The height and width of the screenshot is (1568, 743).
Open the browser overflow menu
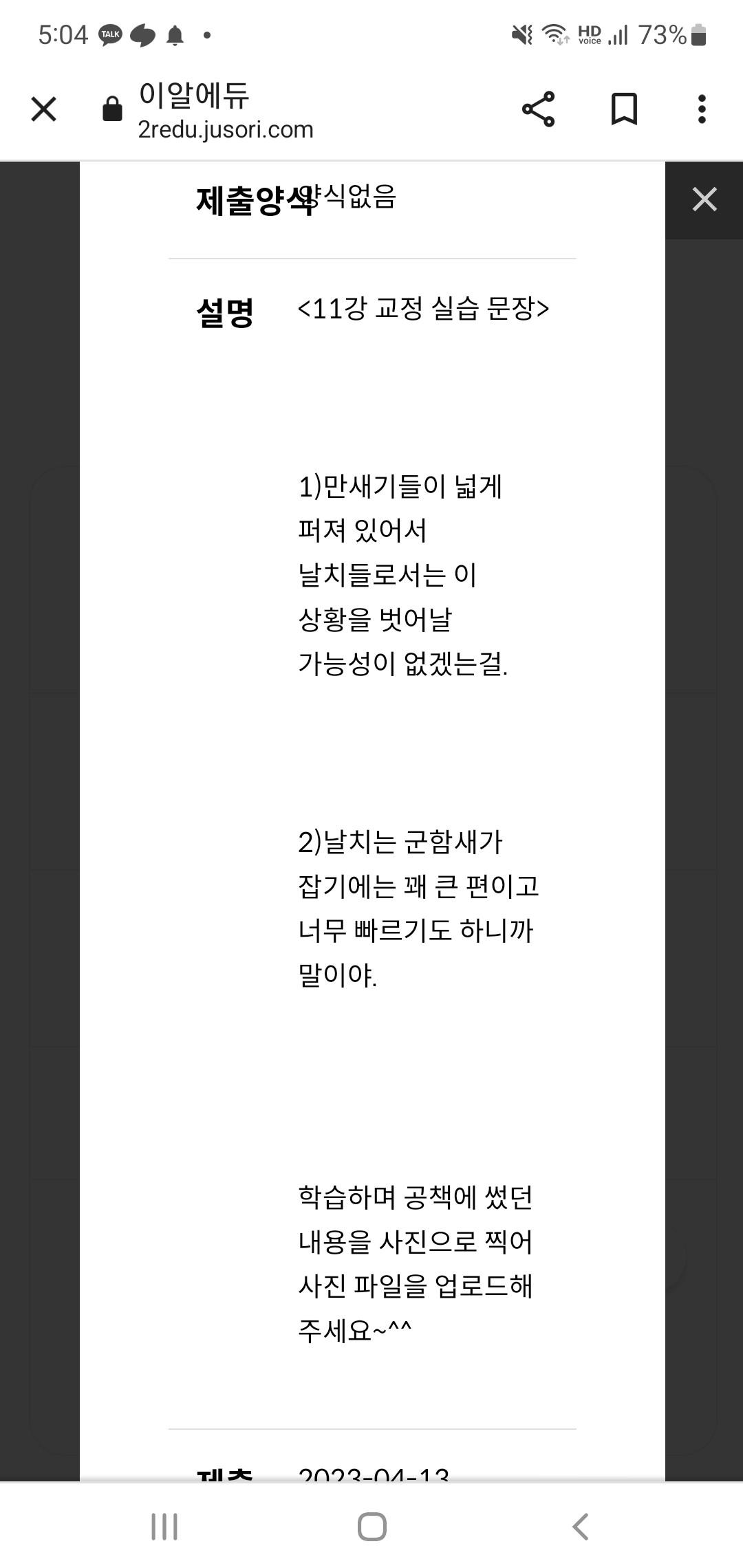pos(702,109)
